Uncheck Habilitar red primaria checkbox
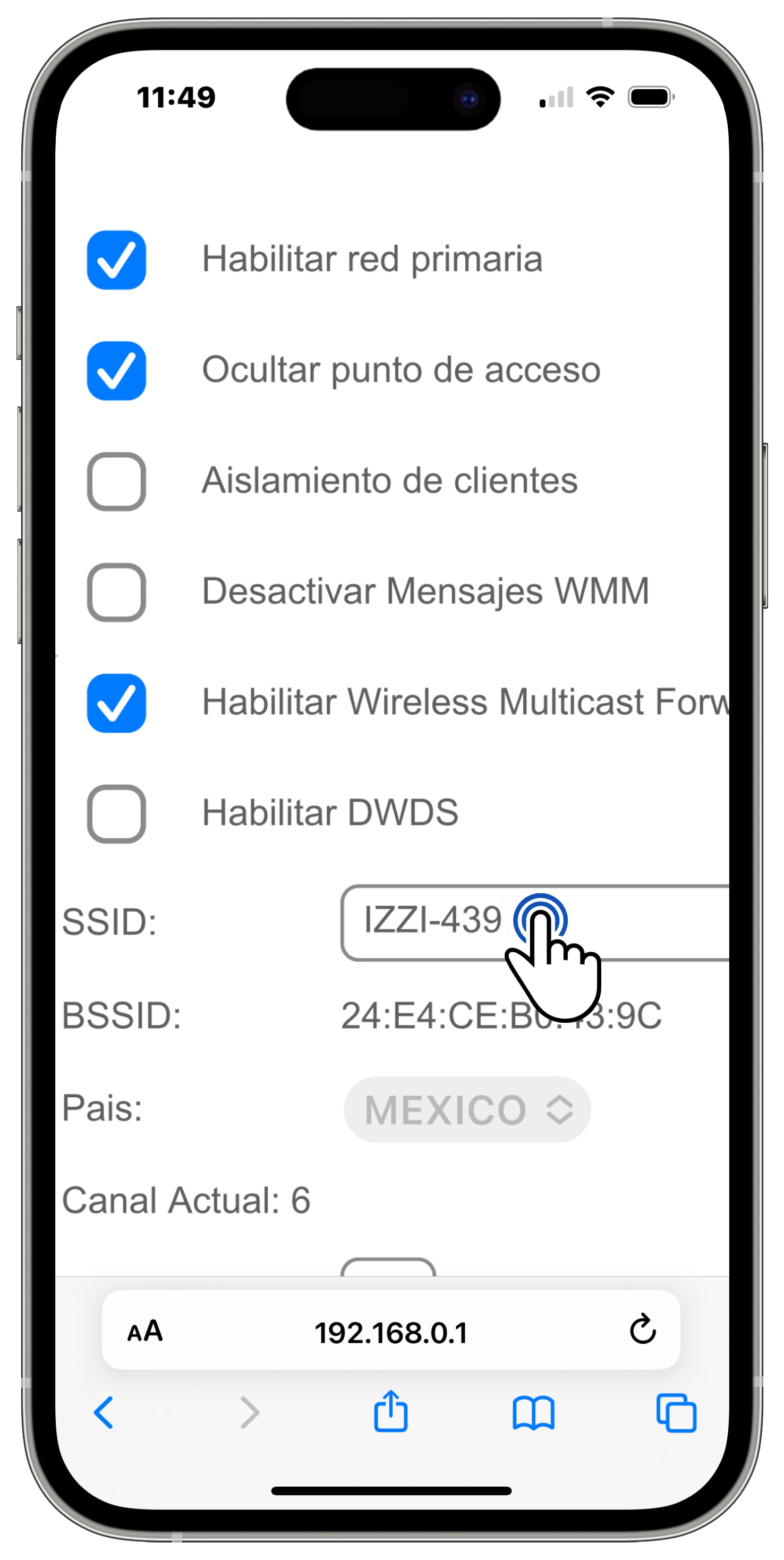This screenshot has height=1560, width=784. (116, 260)
